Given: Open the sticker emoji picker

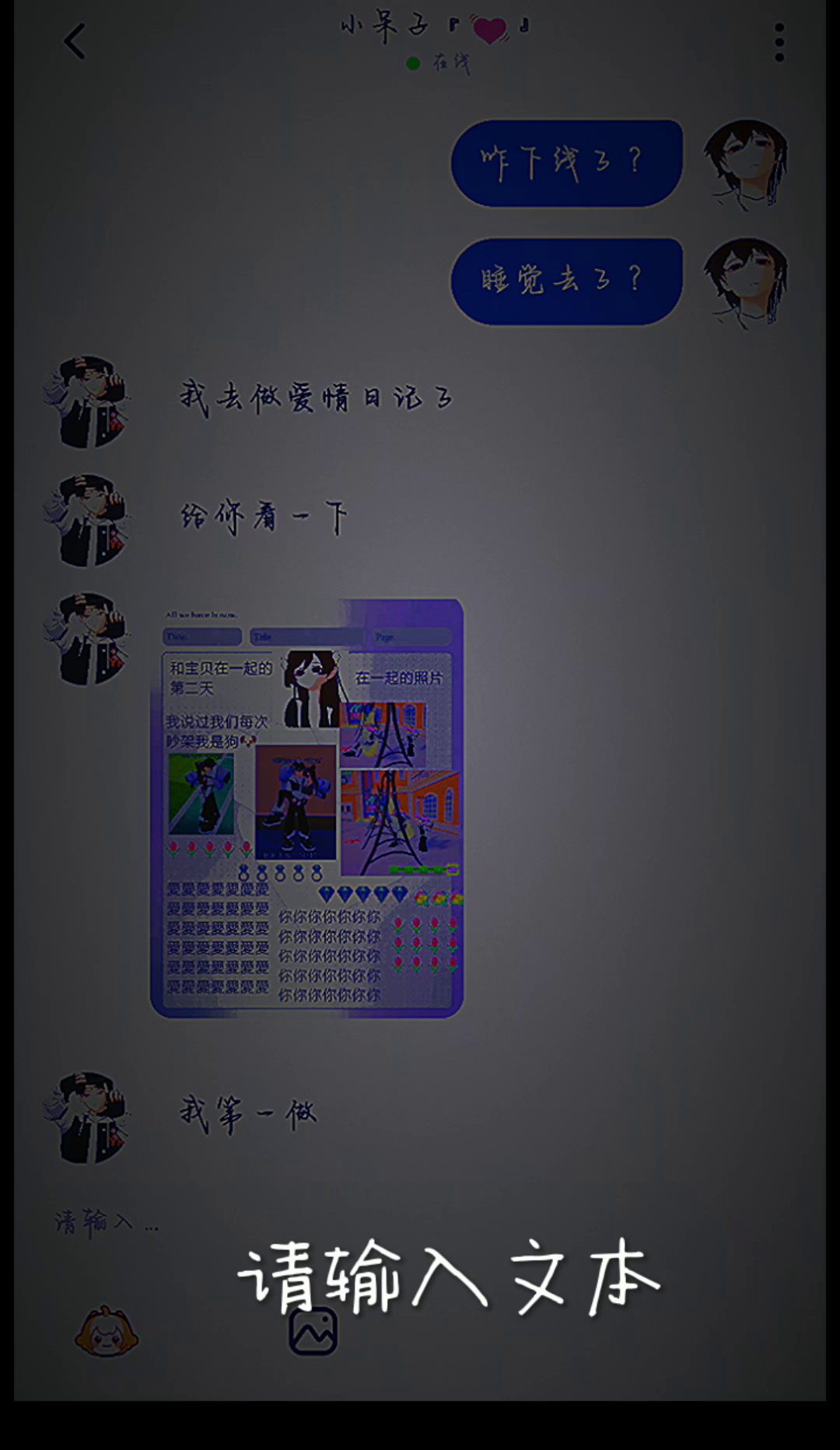Looking at the screenshot, I should (x=107, y=1333).
